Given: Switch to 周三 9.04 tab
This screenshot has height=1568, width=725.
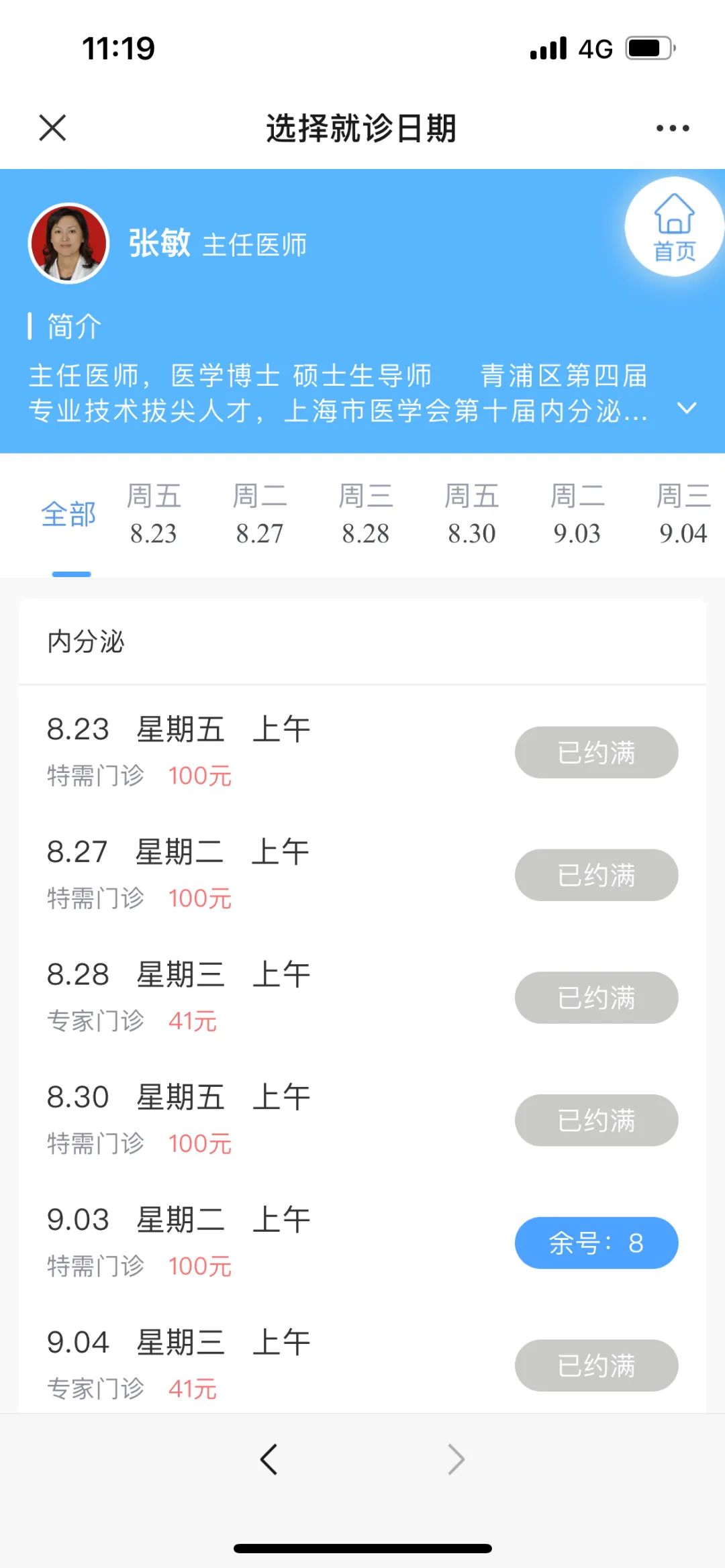Looking at the screenshot, I should 683,515.
